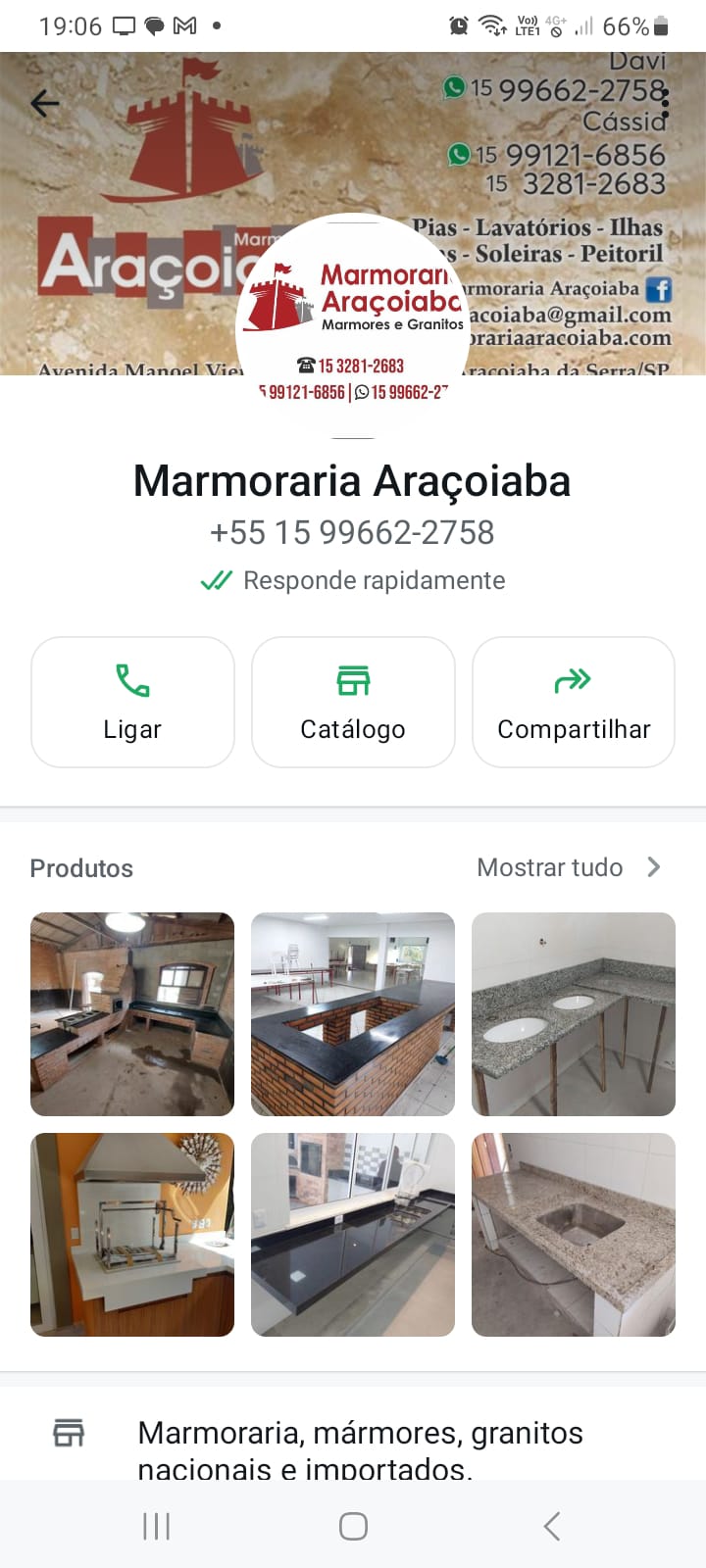706x1568 pixels.
Task: Open the beige granite single-sink product
Action: tap(574, 1235)
